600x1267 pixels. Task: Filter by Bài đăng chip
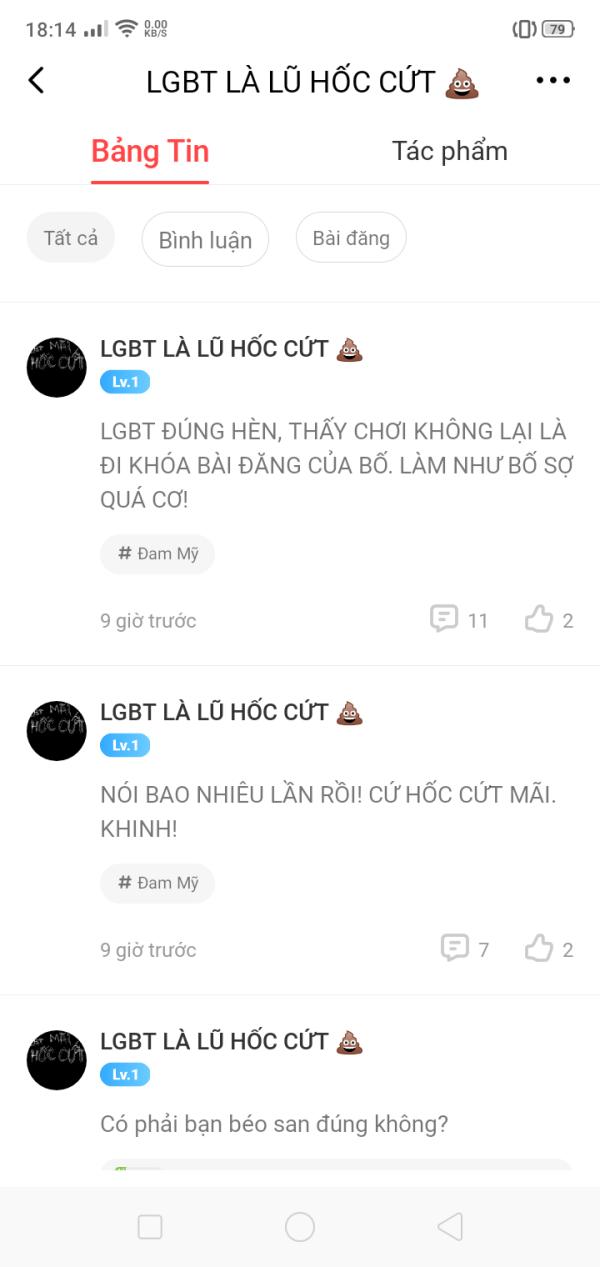tap(351, 238)
